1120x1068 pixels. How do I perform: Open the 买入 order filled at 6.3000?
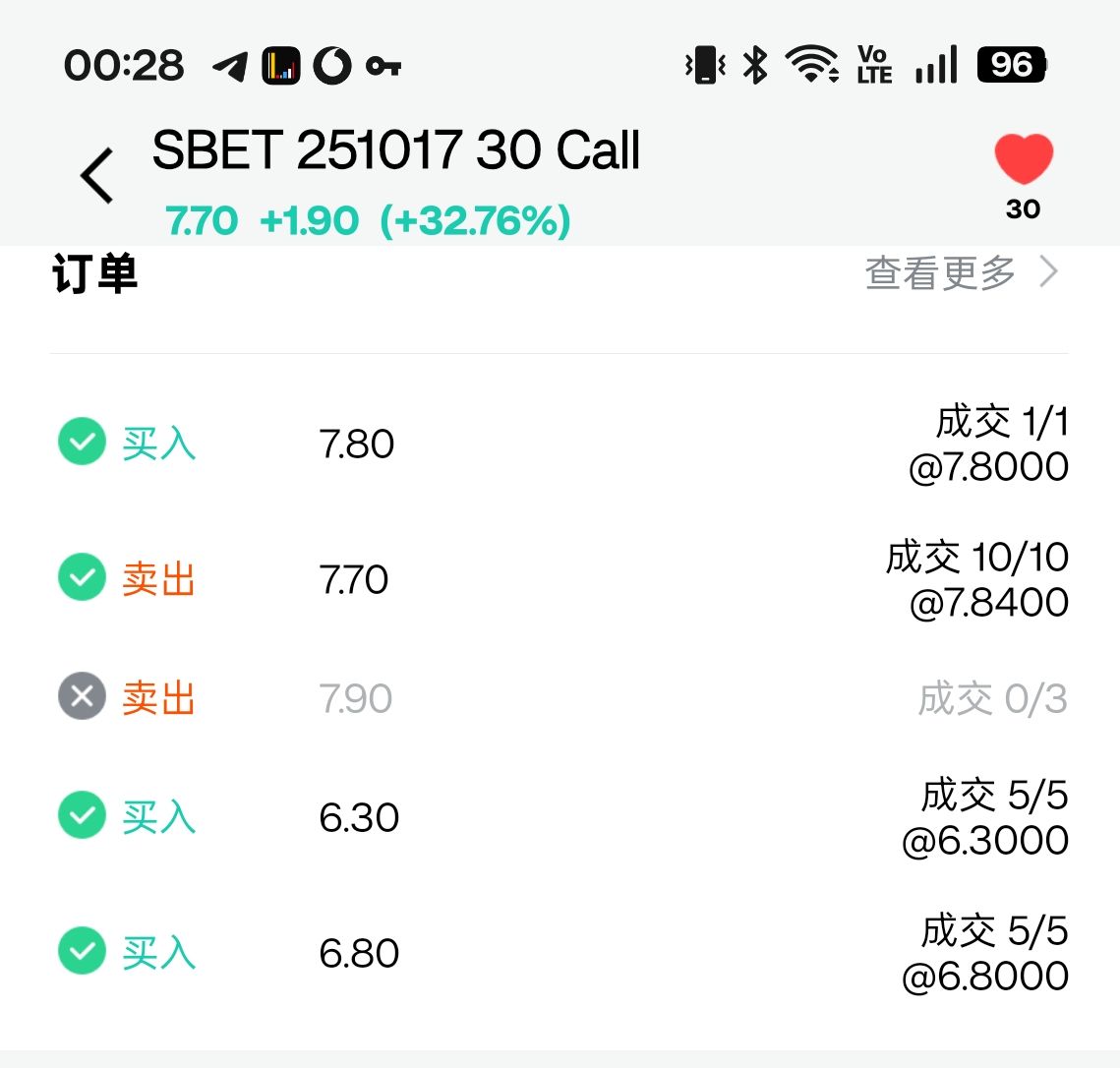click(559, 817)
